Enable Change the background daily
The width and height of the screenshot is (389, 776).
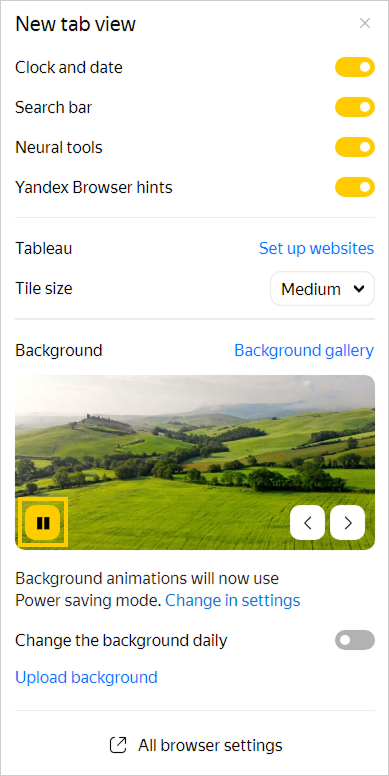pos(355,640)
